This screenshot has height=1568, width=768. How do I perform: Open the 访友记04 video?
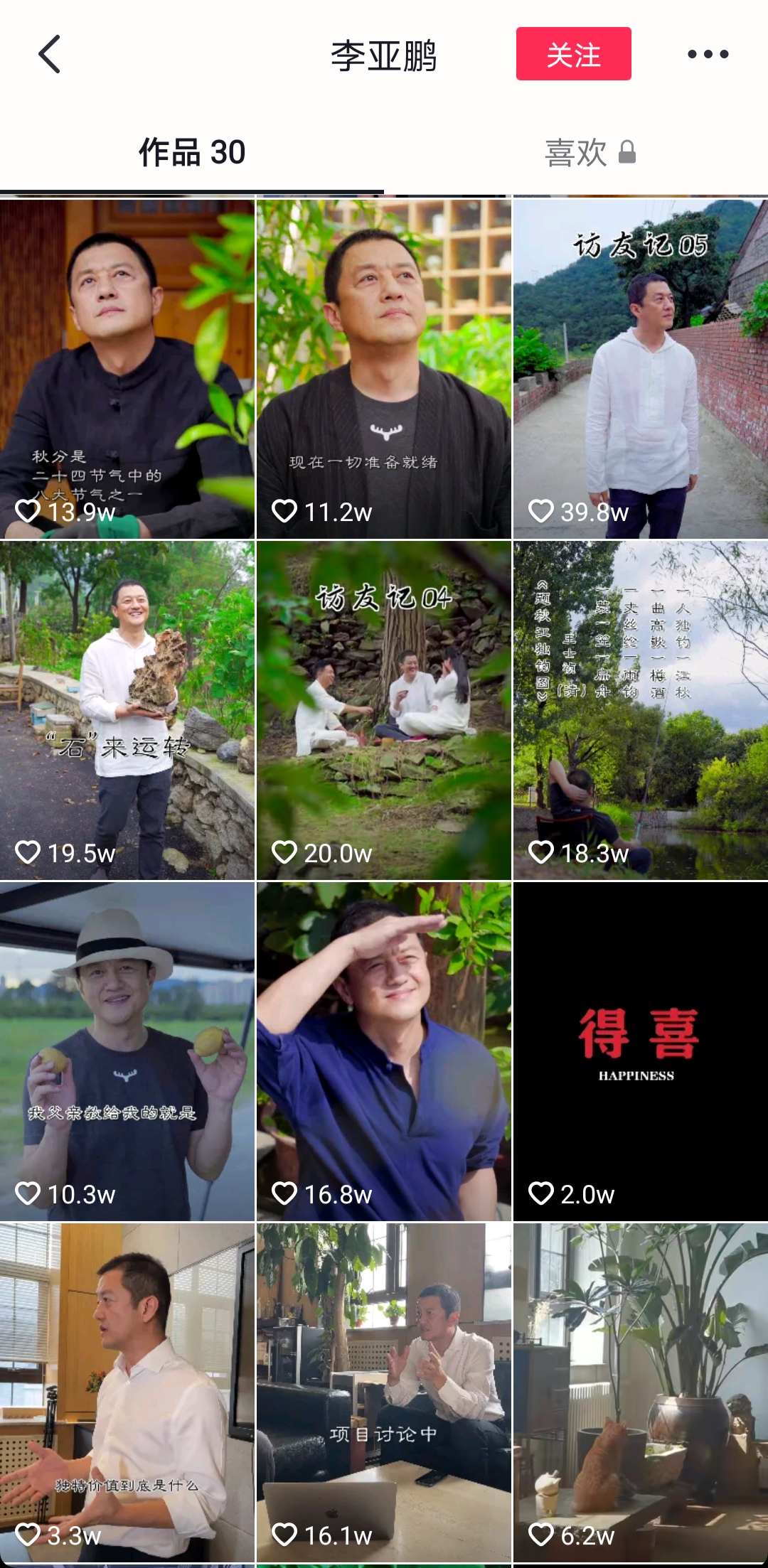(384, 709)
